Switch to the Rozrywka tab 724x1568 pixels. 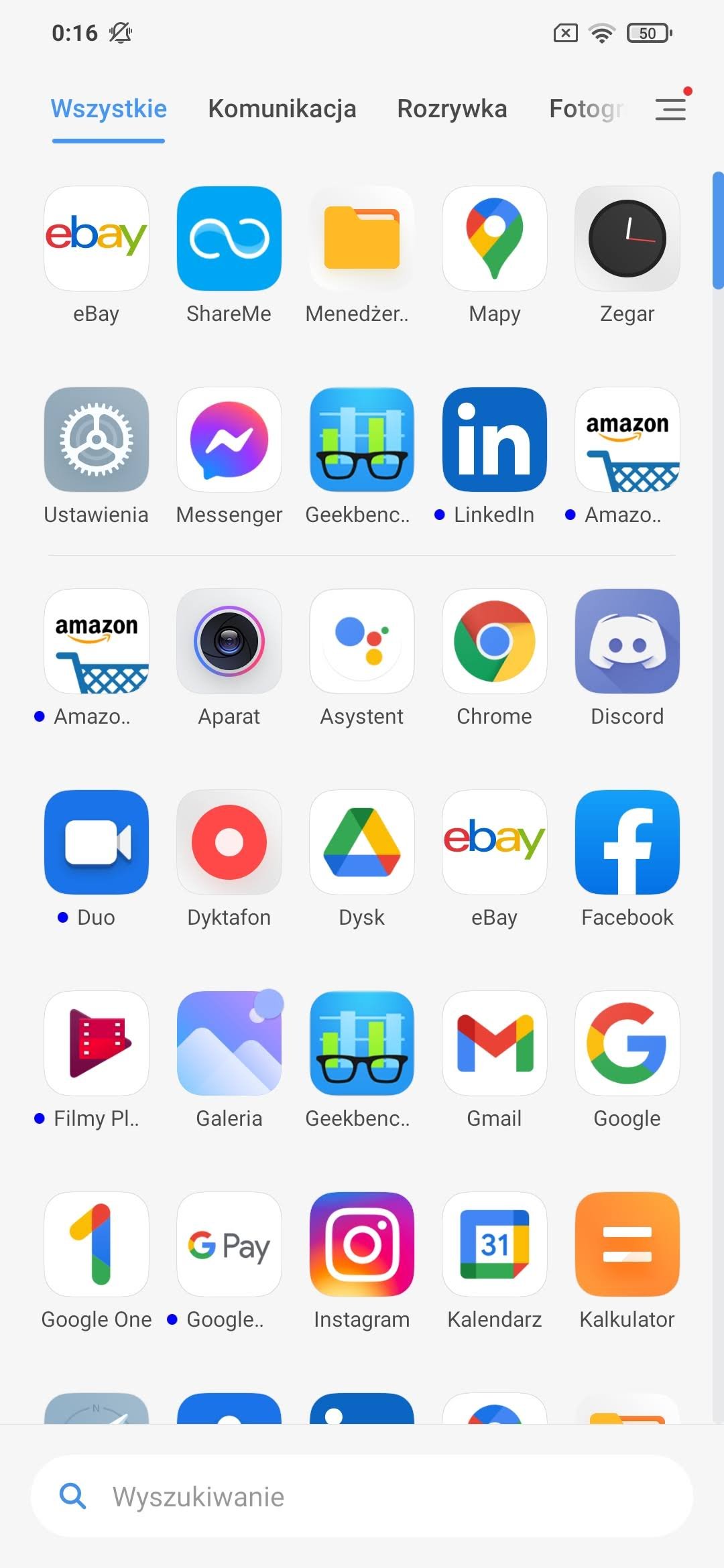click(x=452, y=109)
